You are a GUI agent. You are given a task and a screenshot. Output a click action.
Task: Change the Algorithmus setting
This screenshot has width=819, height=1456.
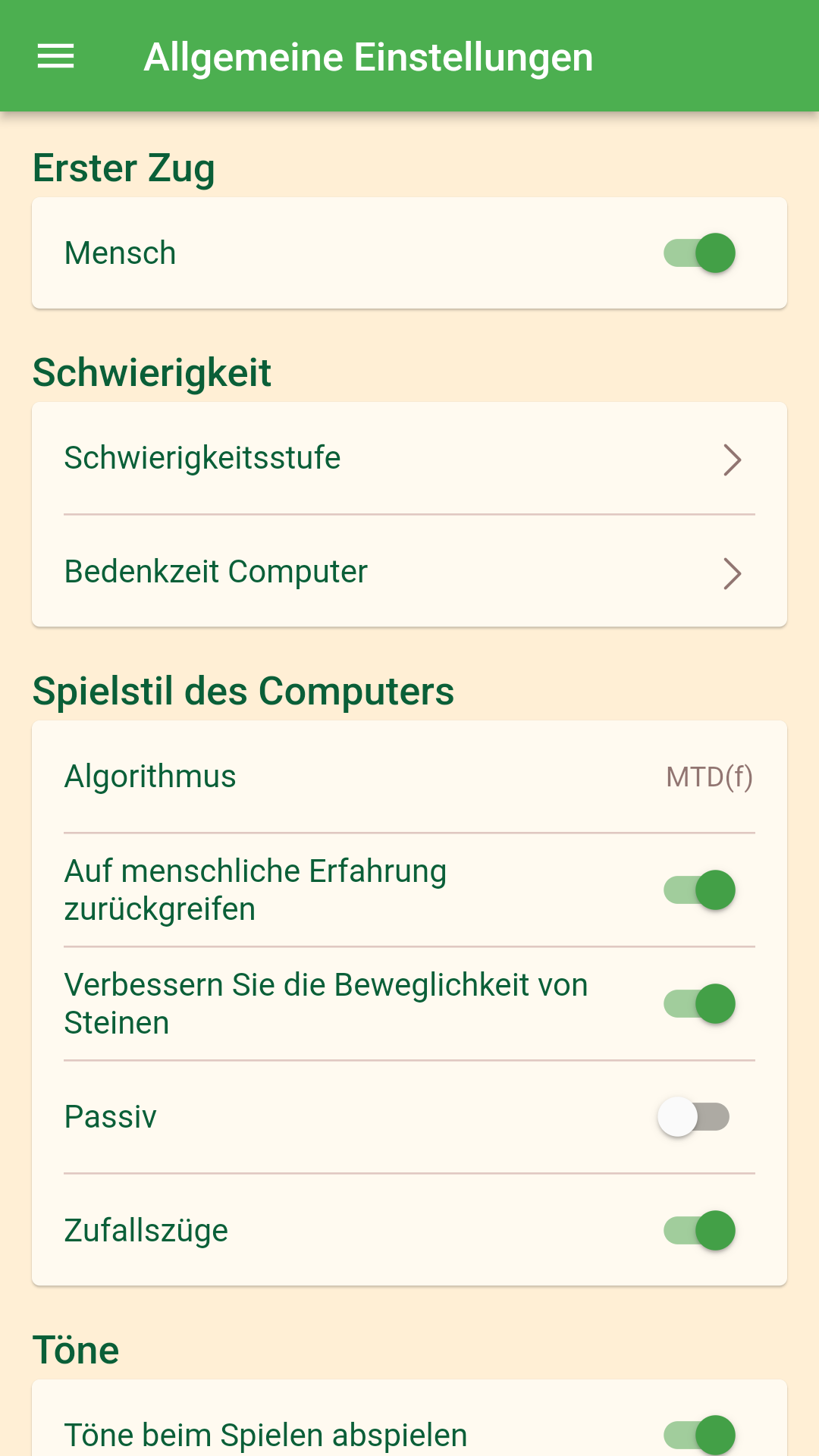409,777
